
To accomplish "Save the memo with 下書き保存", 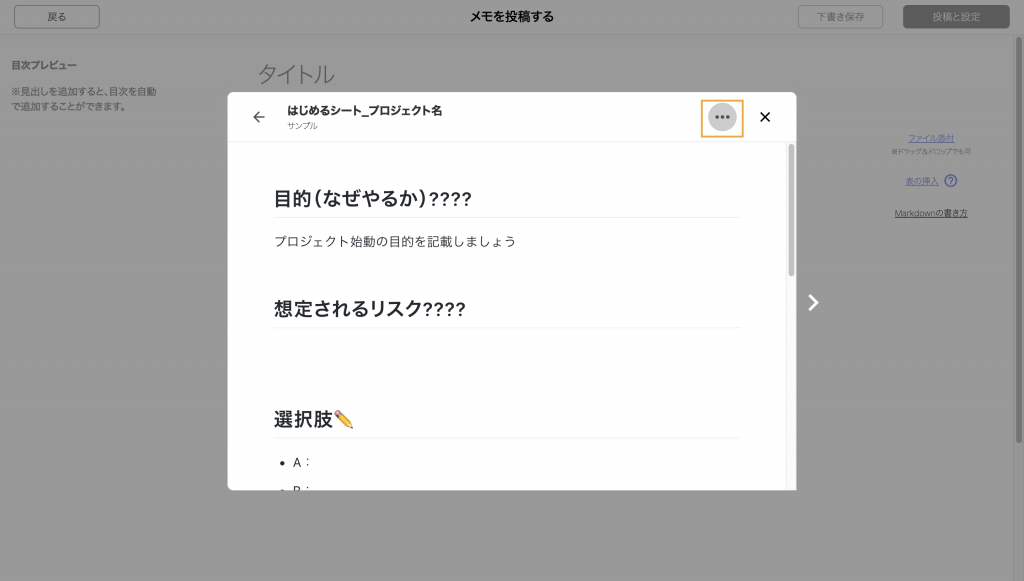I will [840, 16].
